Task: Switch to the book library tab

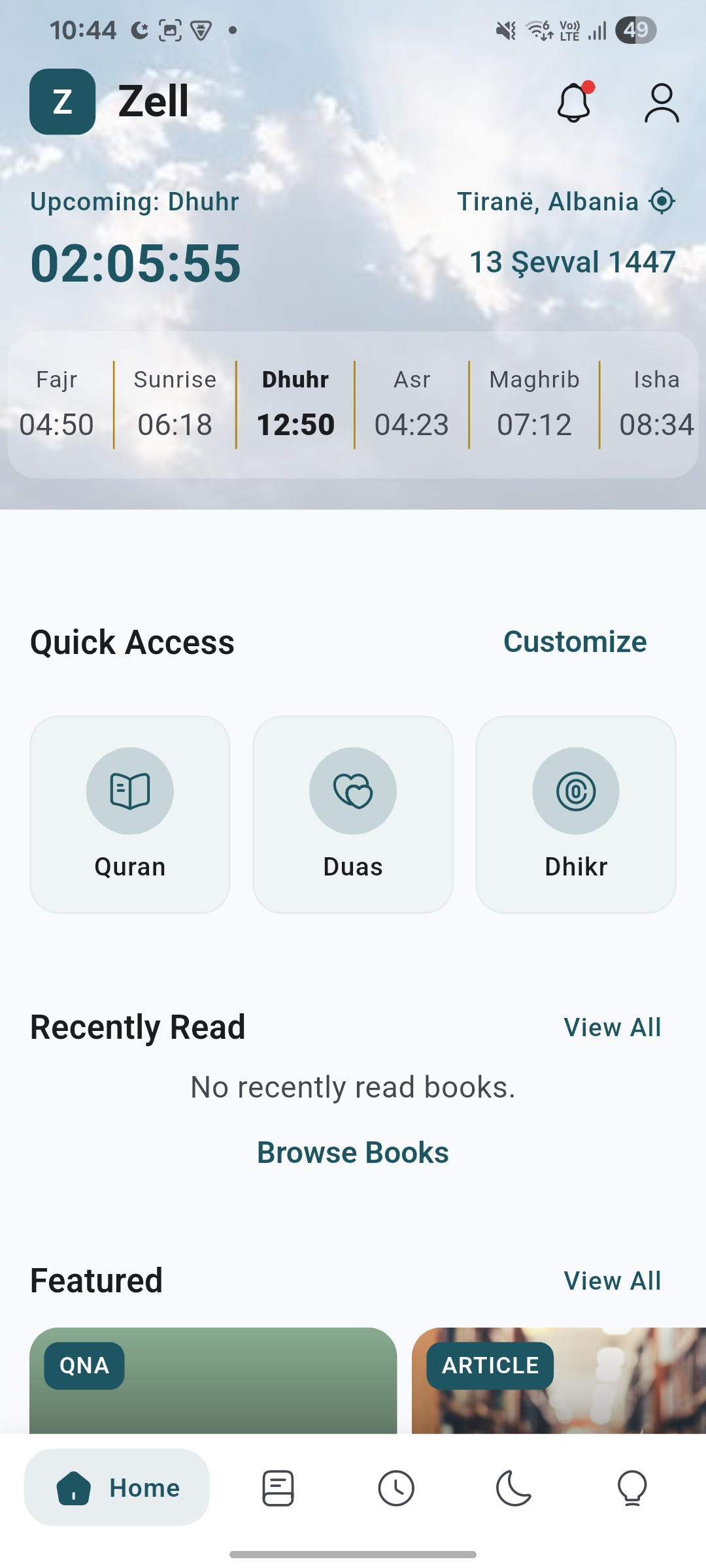Action: click(x=278, y=1488)
